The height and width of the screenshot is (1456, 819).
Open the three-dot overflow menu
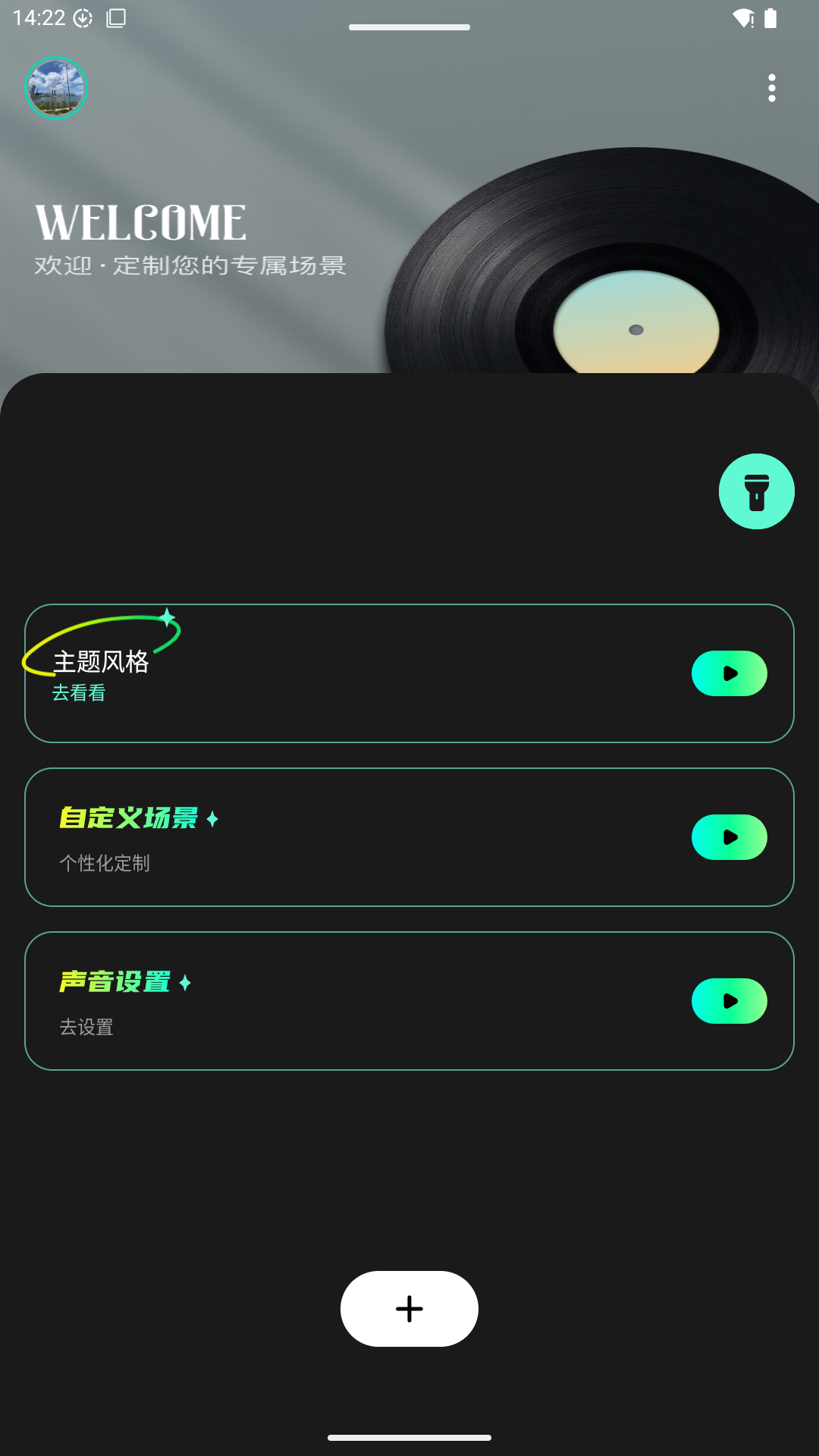coord(771,88)
